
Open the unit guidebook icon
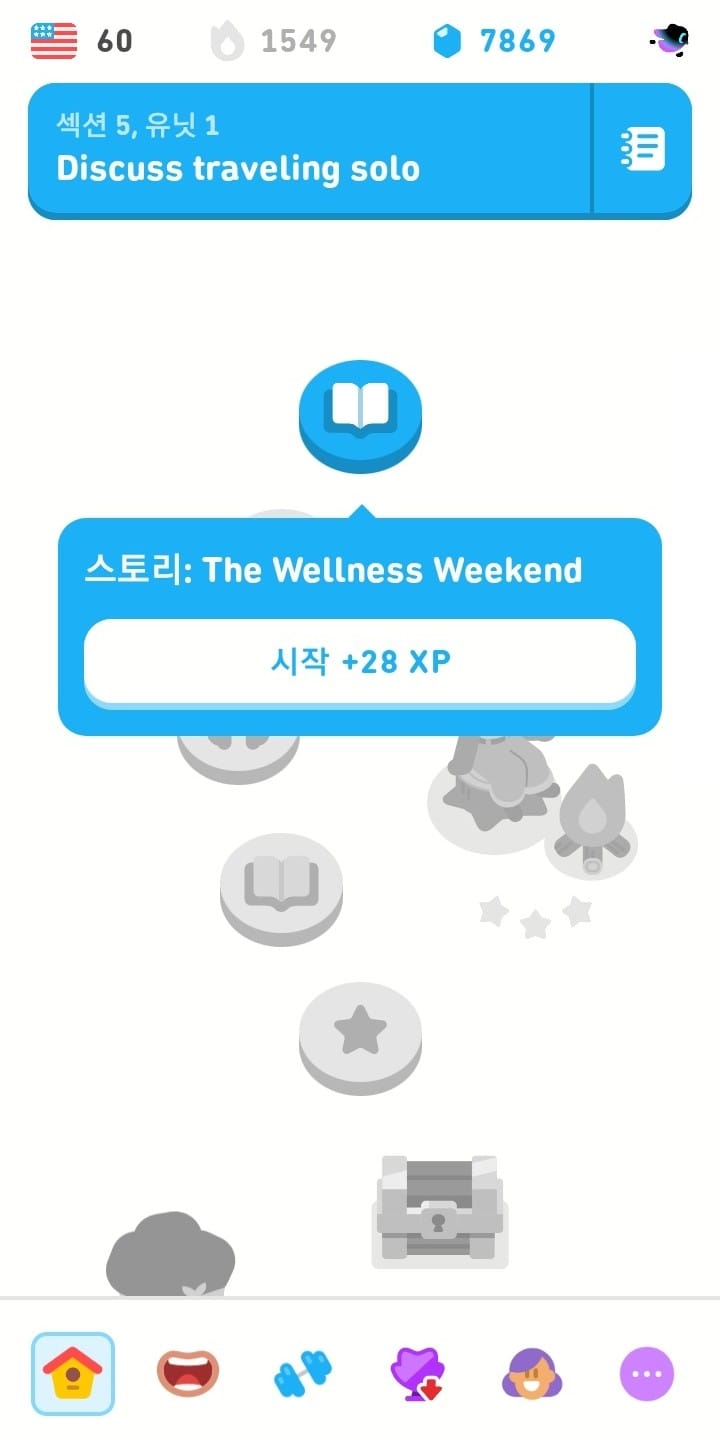pos(643,150)
